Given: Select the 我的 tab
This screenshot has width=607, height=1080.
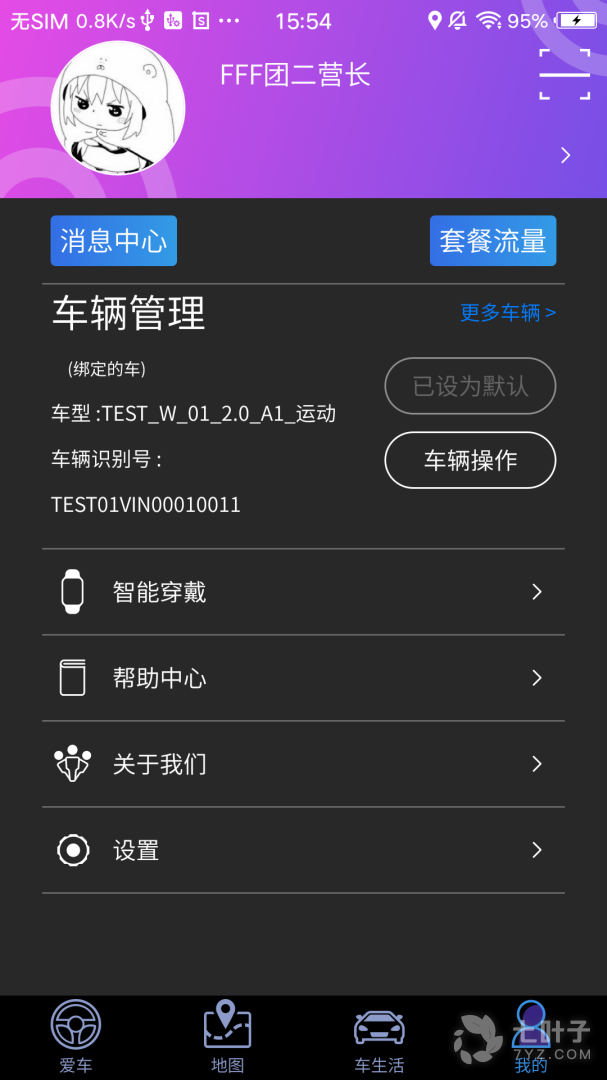Looking at the screenshot, I should (531, 1037).
